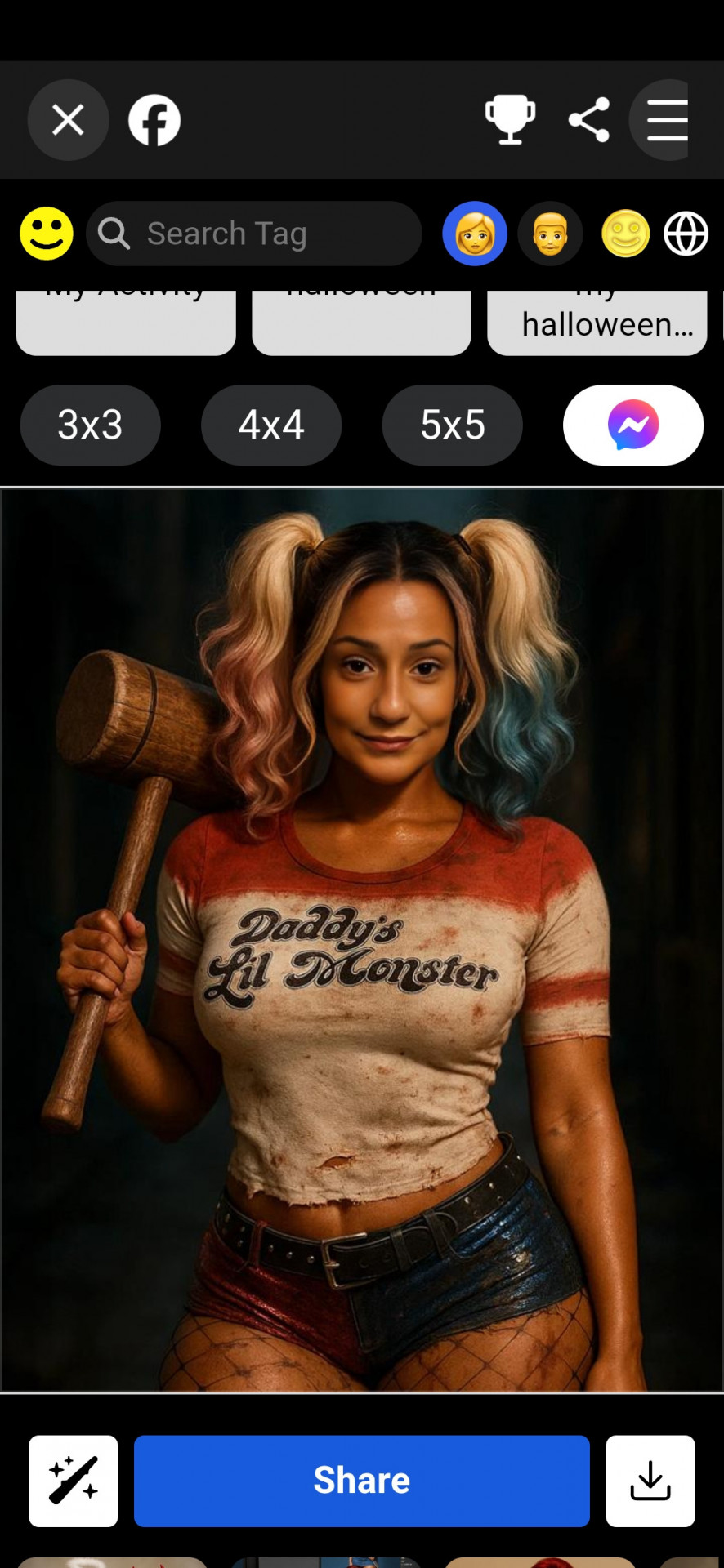Choose the 5x5 grid option
Screen dimensions: 724x1568
tap(453, 425)
